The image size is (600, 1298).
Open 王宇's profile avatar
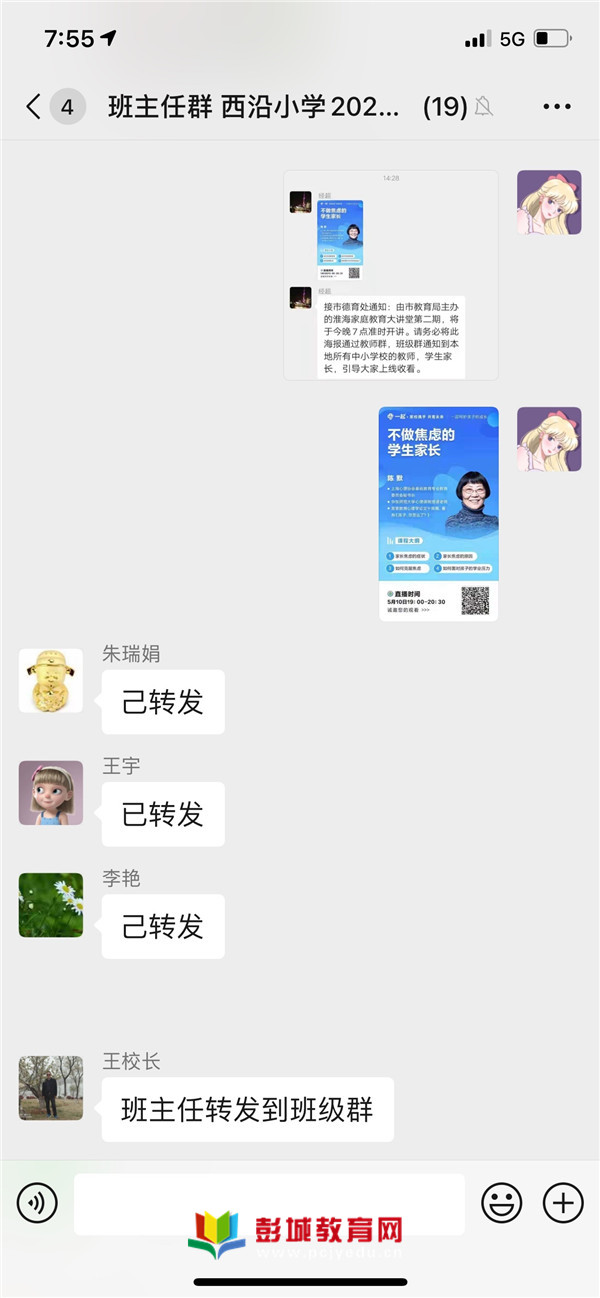(51, 793)
